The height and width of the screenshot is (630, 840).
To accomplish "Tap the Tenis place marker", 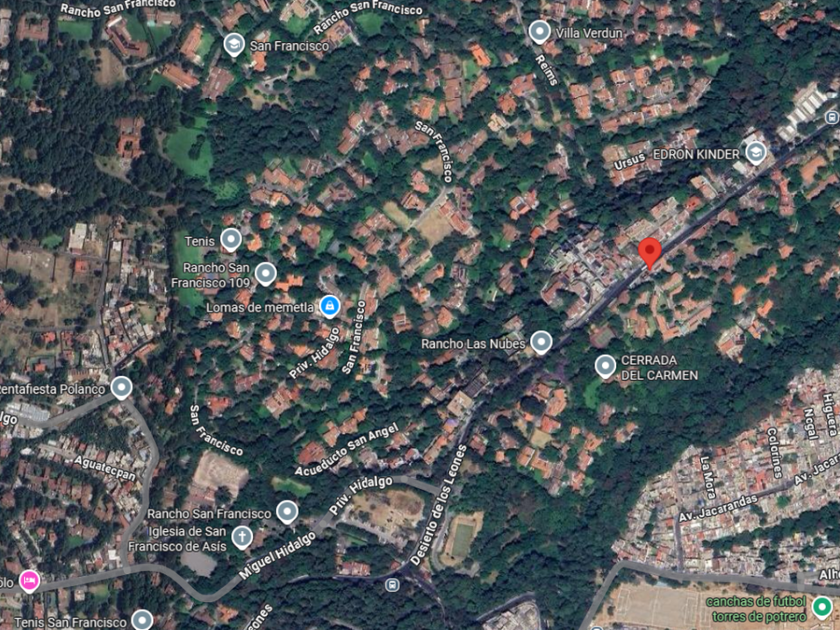I will (231, 240).
